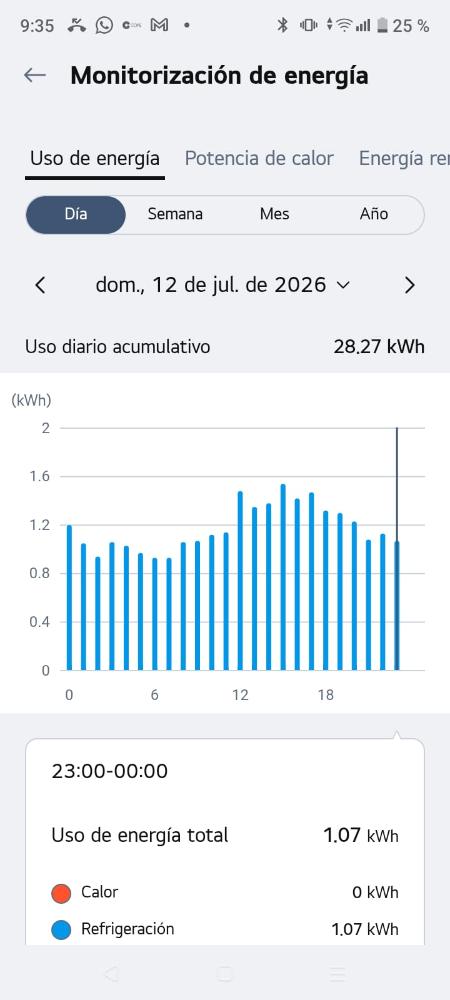Go to the previous day
Image resolution: width=450 pixels, height=1000 pixels.
(x=40, y=285)
